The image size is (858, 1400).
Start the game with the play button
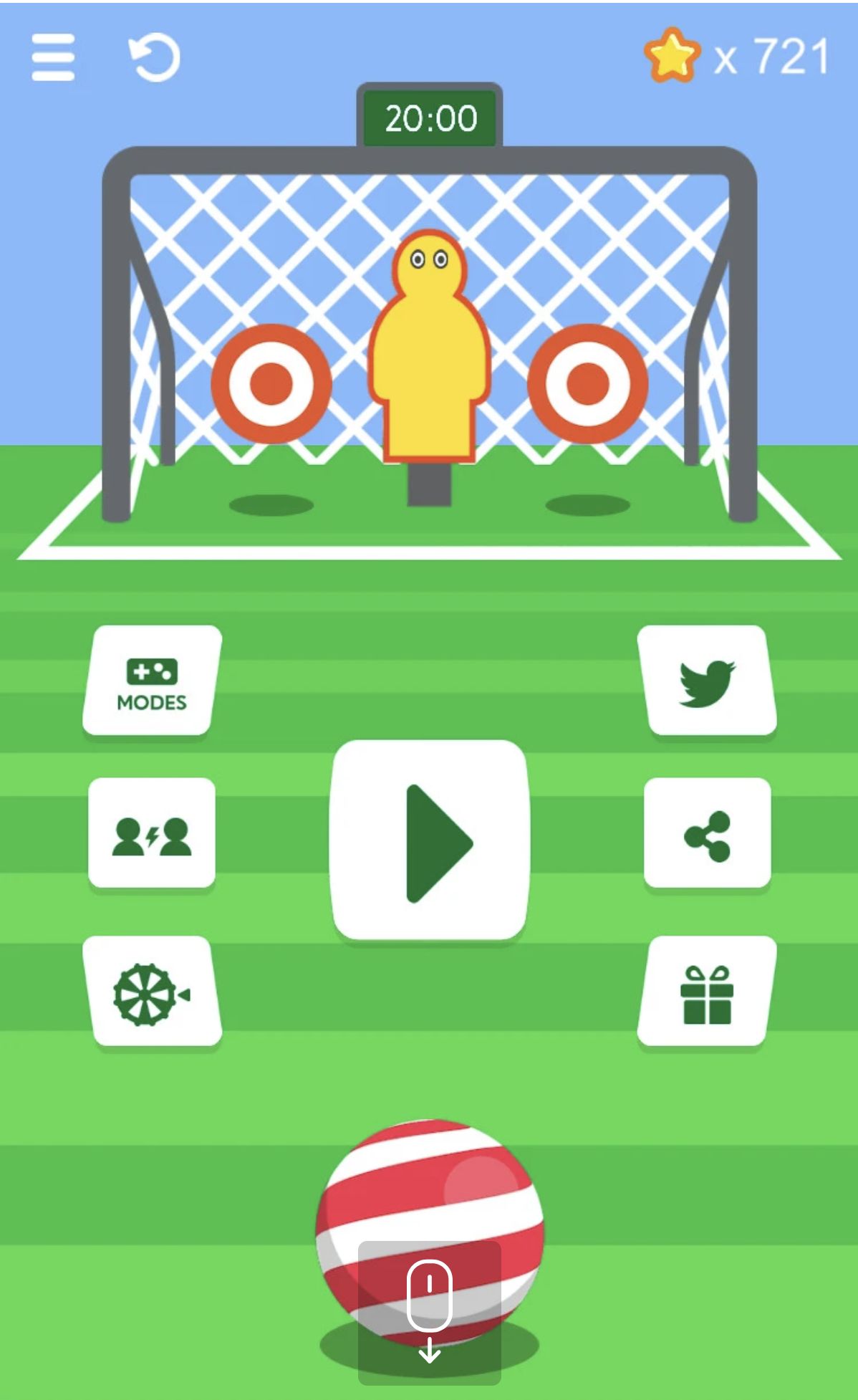[x=430, y=840]
